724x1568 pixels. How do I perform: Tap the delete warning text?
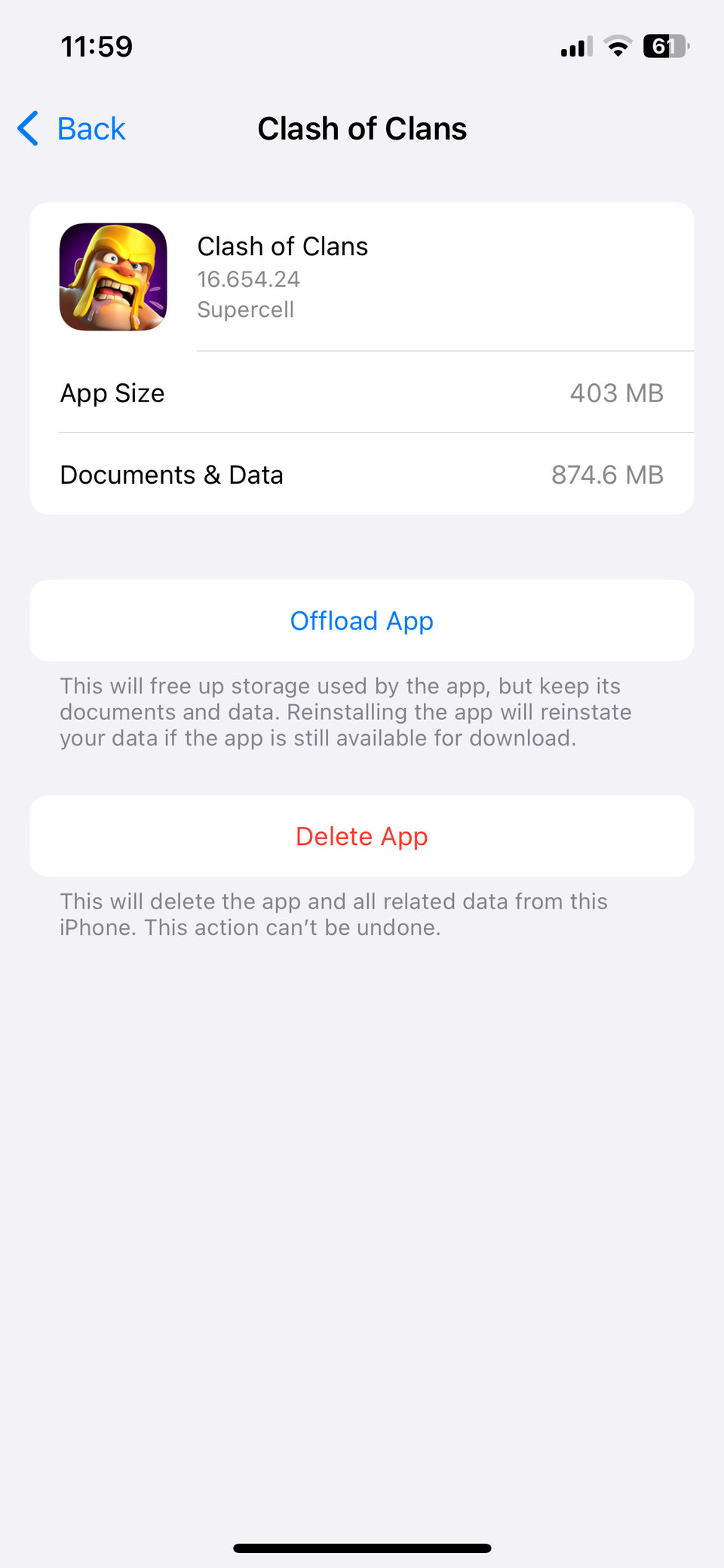334,914
